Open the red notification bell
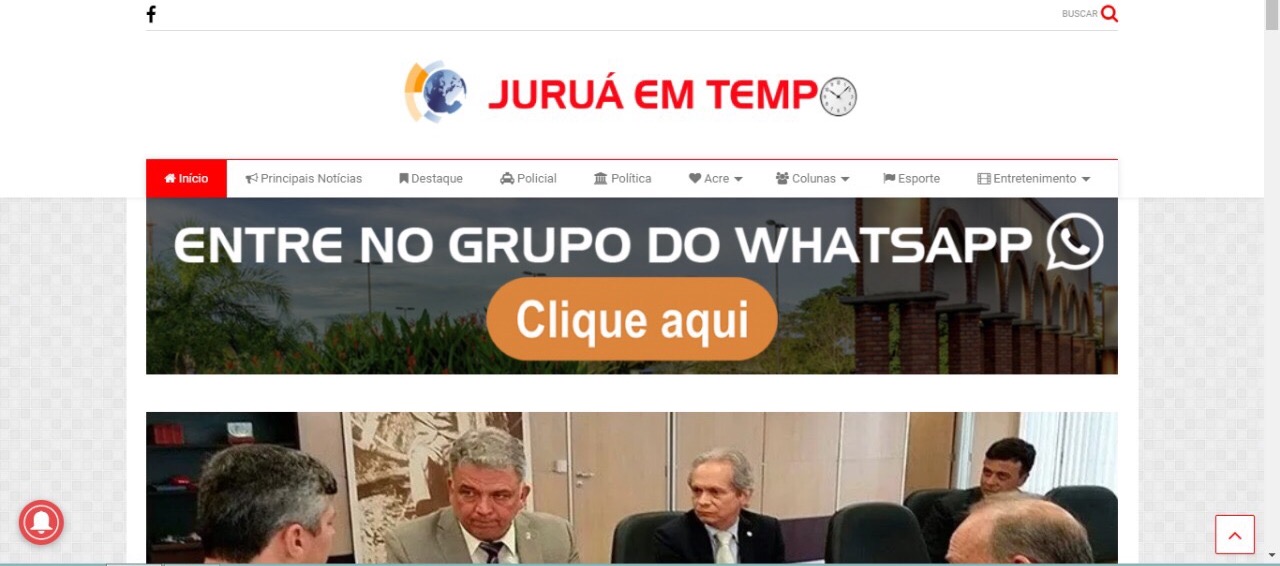 (41, 522)
